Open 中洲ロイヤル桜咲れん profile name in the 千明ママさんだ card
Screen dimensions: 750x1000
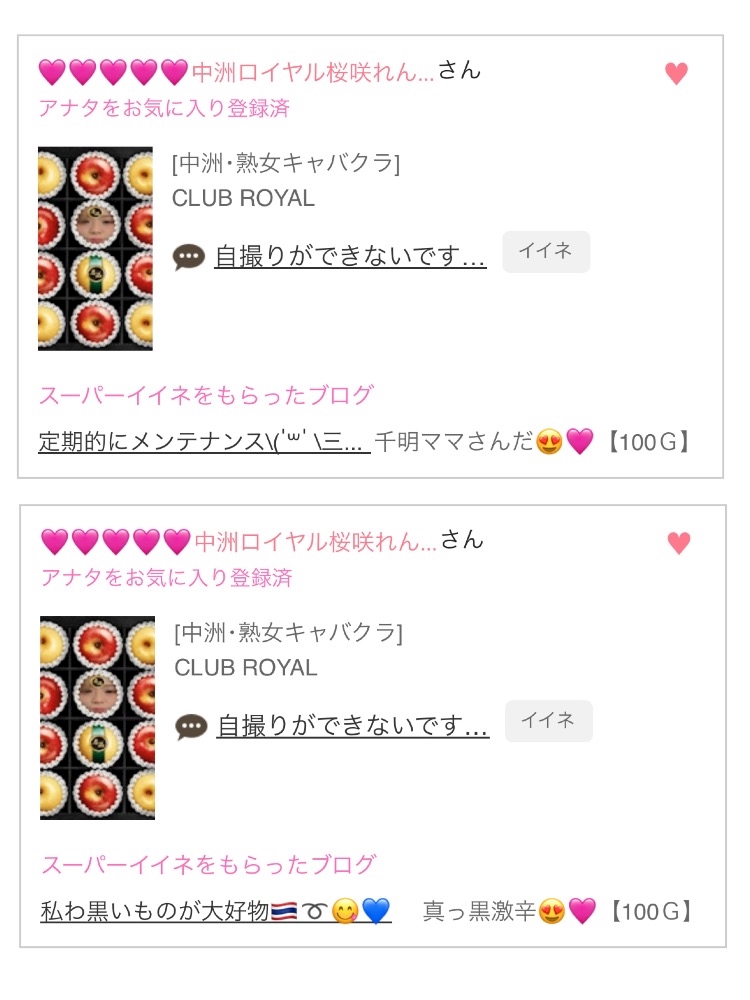313,72
